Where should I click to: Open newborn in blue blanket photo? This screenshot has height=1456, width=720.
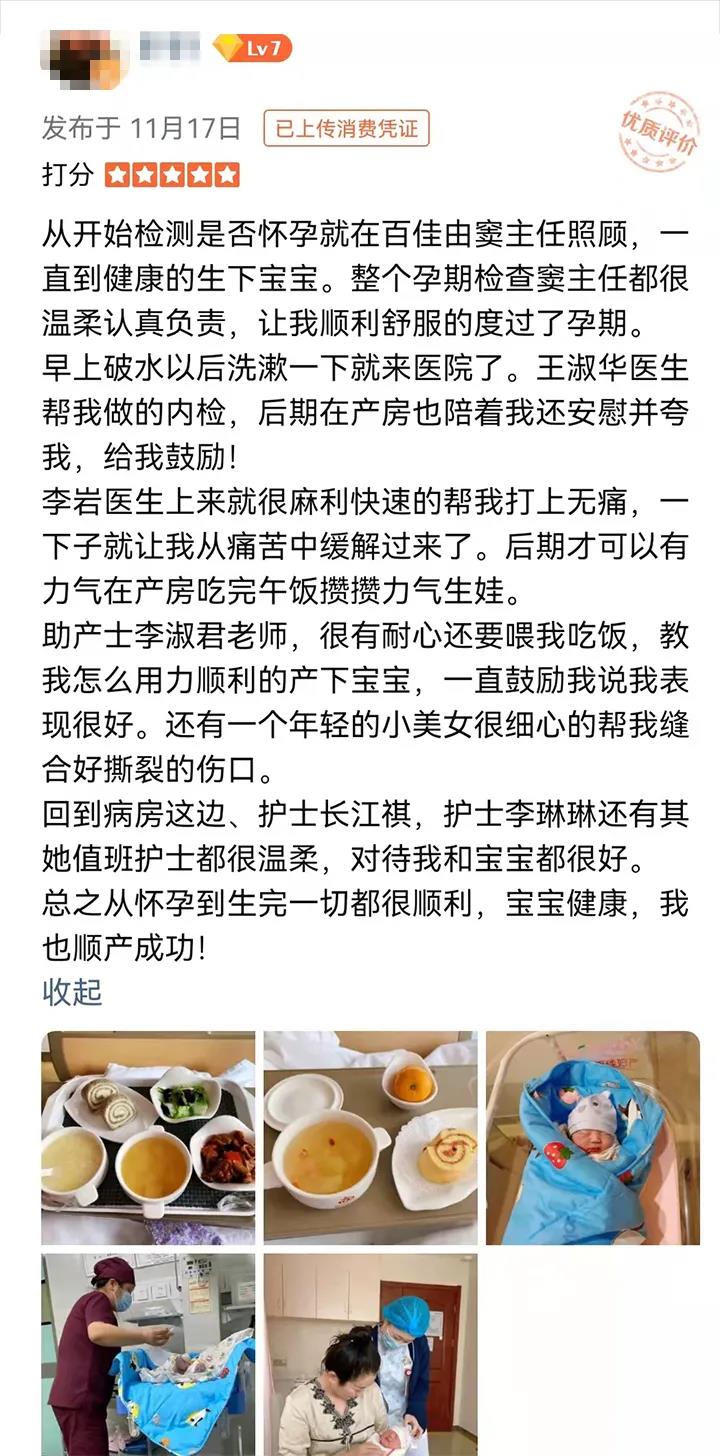592,1137
